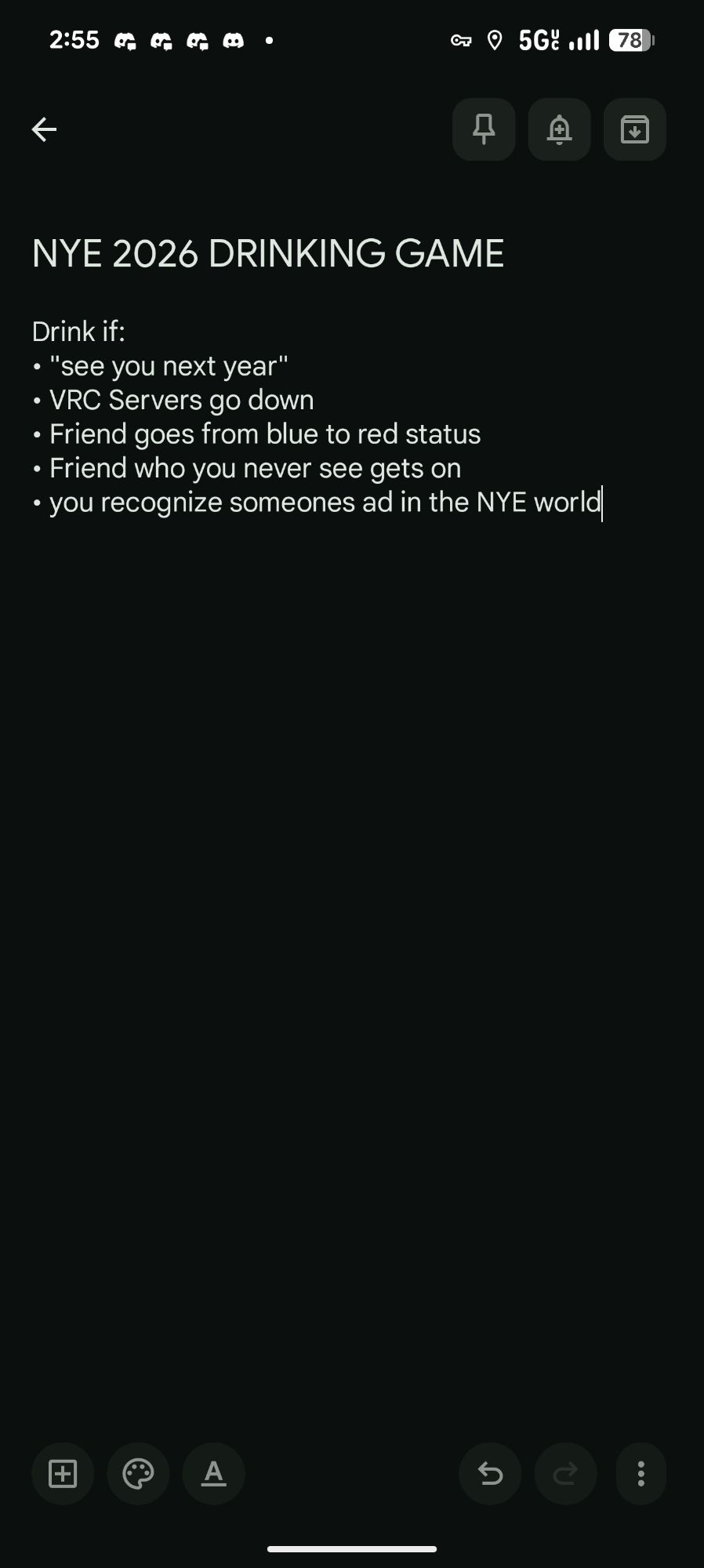Go back to the notes list
The image size is (704, 1568).
click(x=44, y=129)
